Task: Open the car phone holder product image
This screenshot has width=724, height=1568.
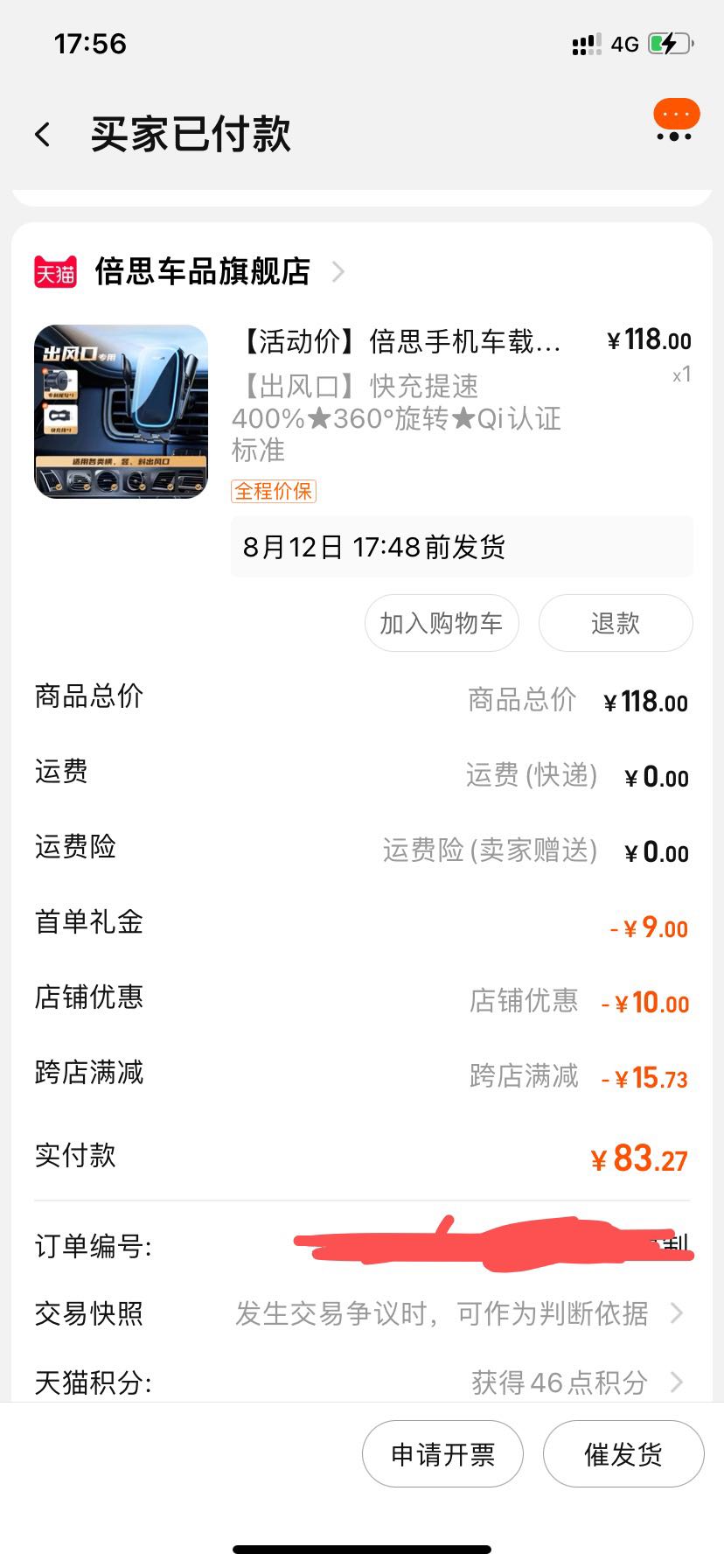Action: (x=122, y=412)
